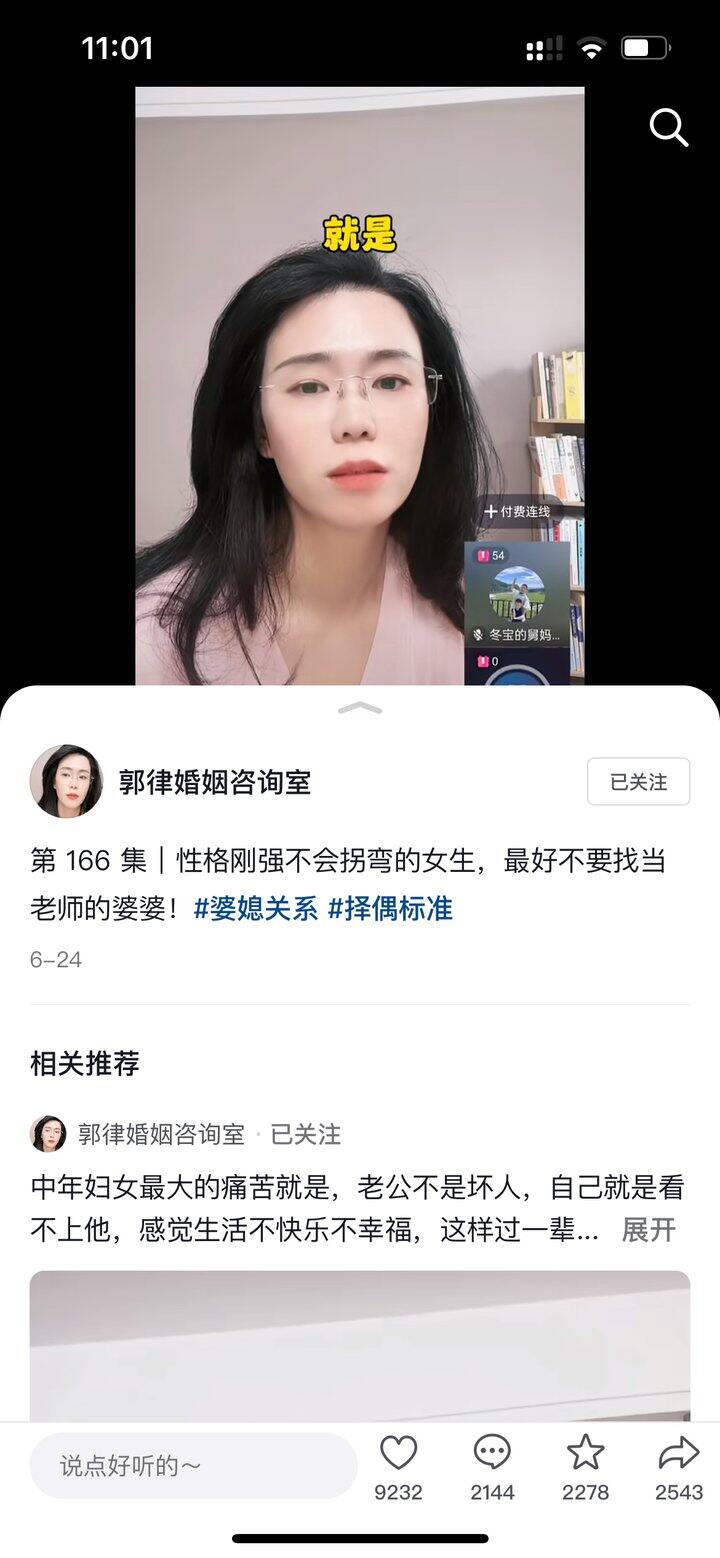
Task: Favorite this video with the star icon
Action: pyautogui.click(x=585, y=1453)
